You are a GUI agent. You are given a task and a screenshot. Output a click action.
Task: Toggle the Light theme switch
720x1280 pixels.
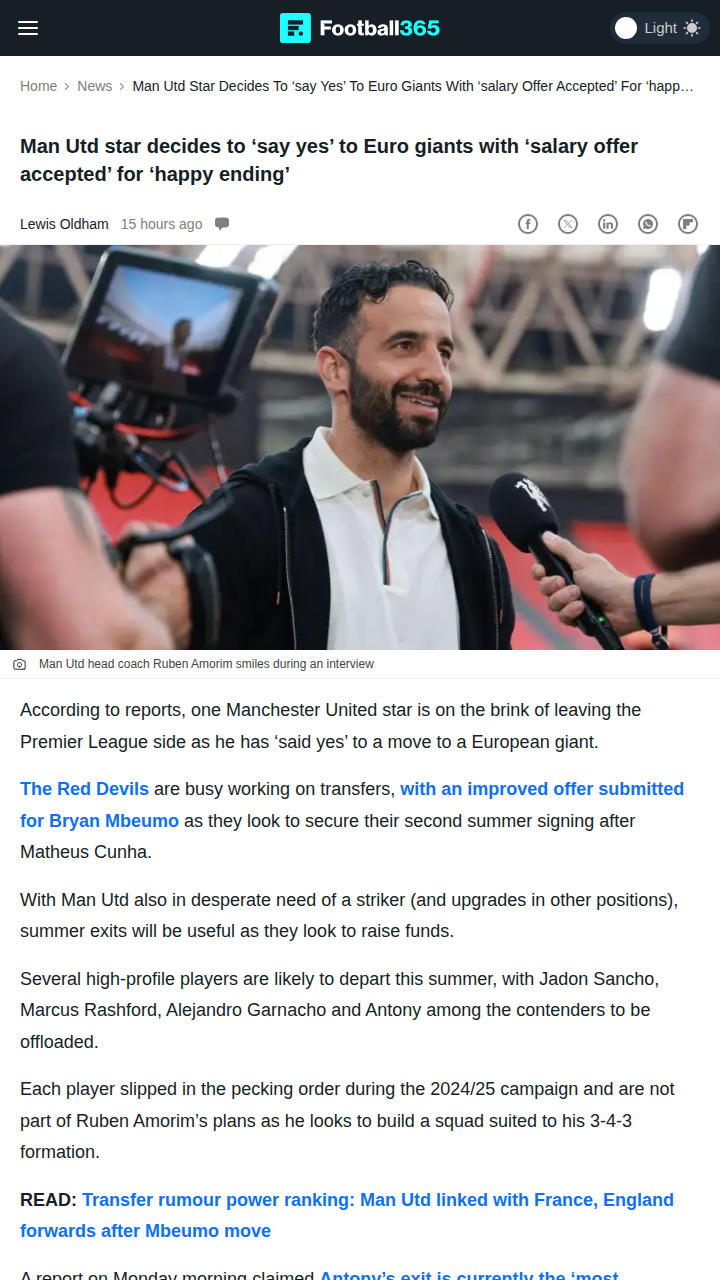tap(659, 28)
